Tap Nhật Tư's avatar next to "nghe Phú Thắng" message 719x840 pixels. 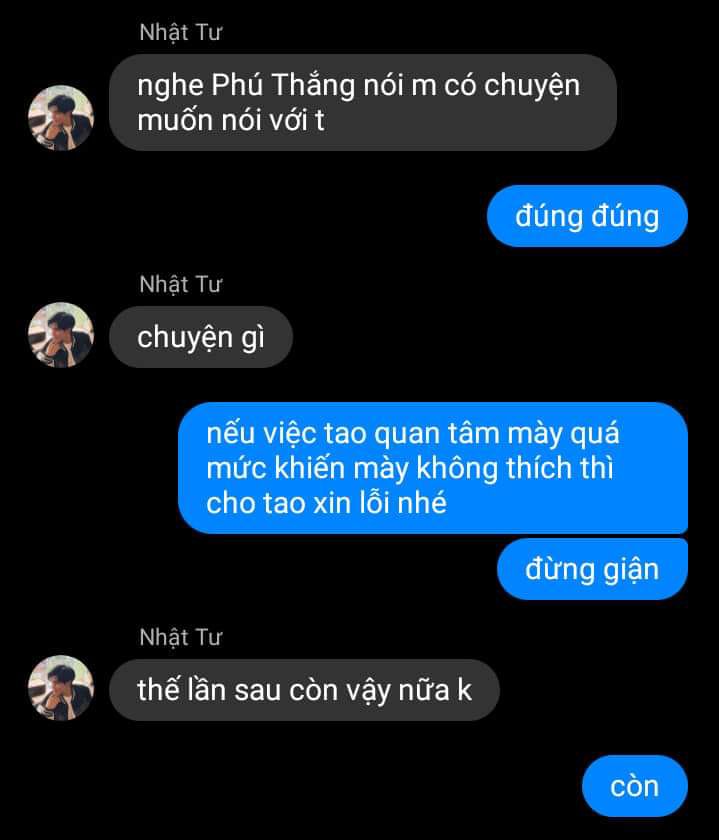pos(60,117)
